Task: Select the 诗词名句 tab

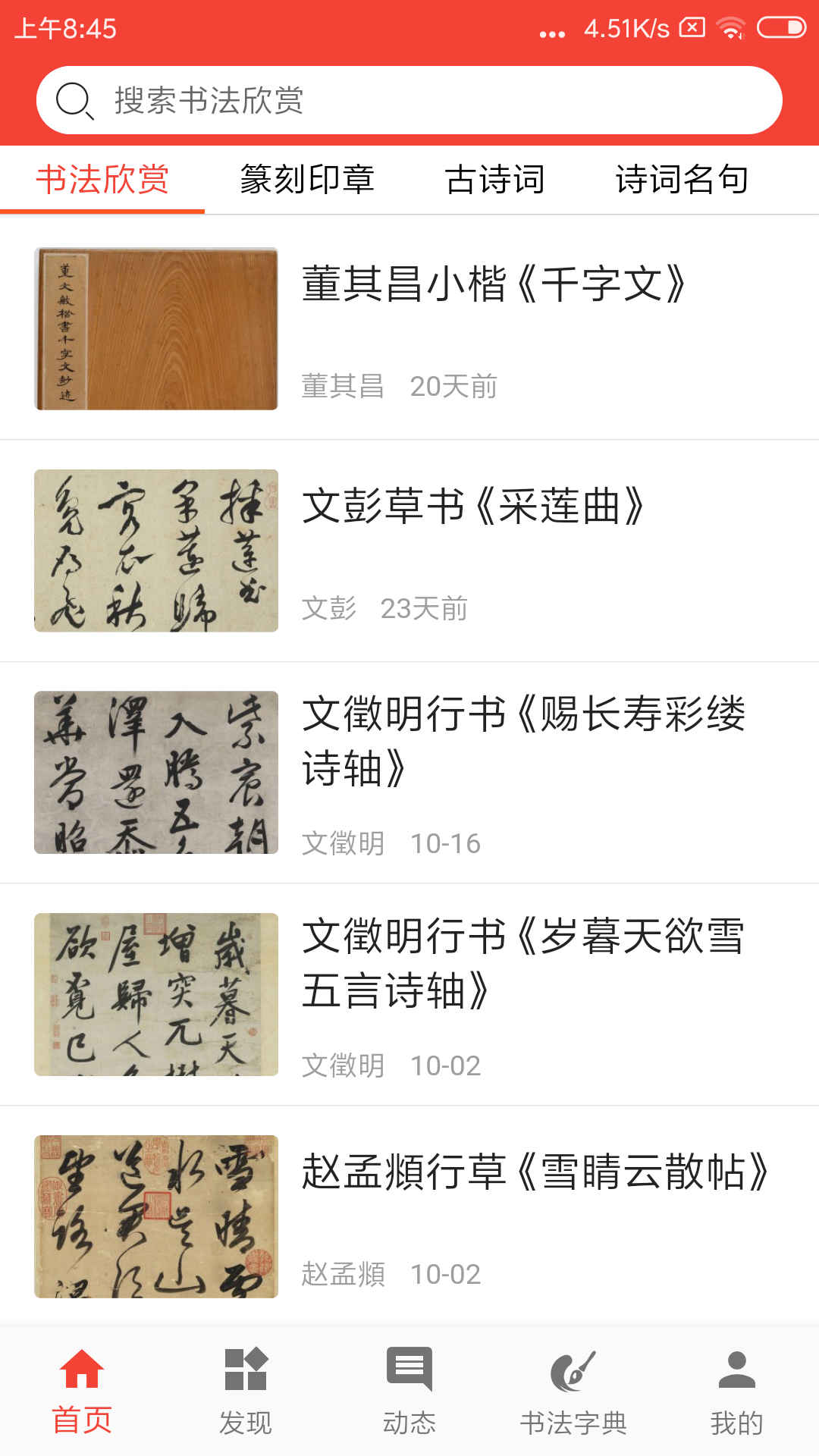Action: coord(682,179)
